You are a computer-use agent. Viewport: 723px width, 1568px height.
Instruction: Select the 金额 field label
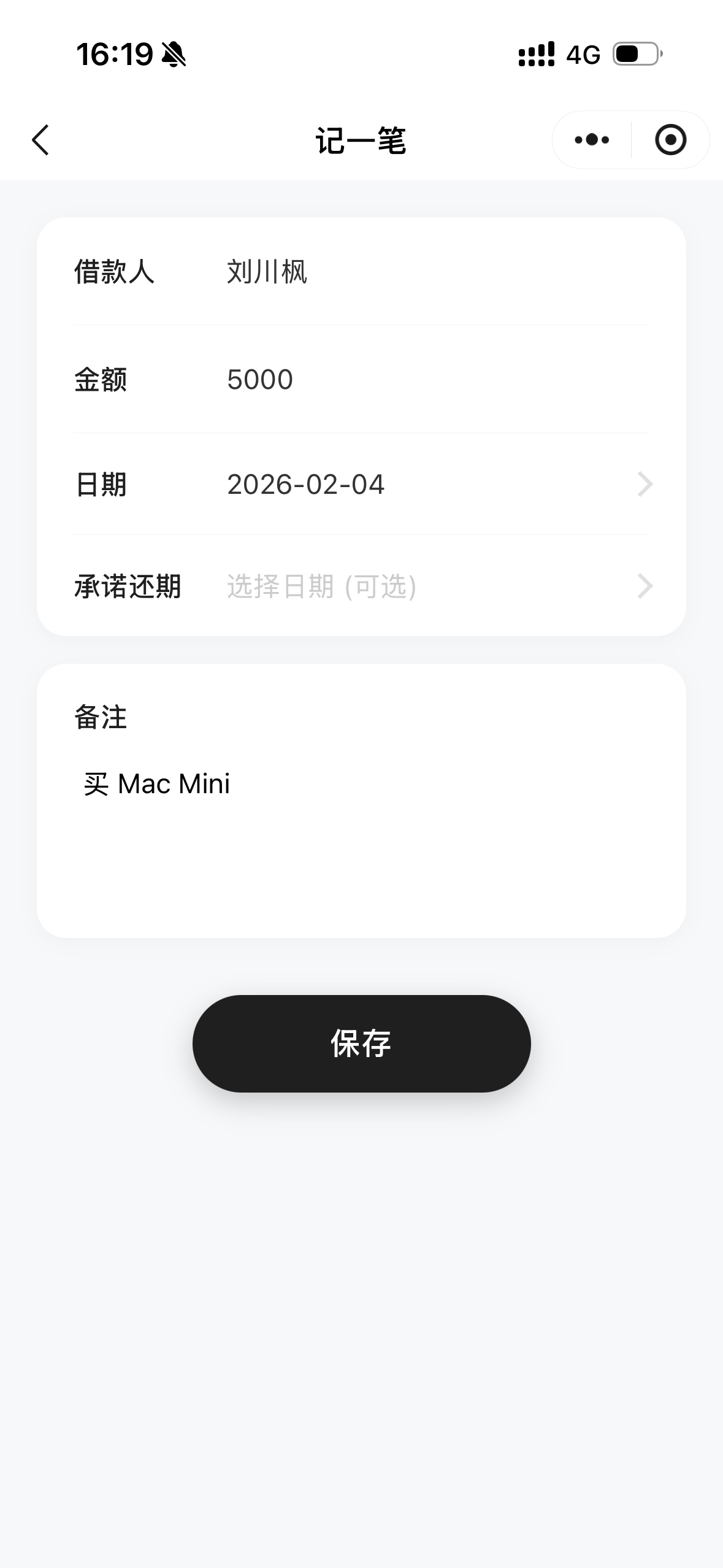tap(101, 379)
